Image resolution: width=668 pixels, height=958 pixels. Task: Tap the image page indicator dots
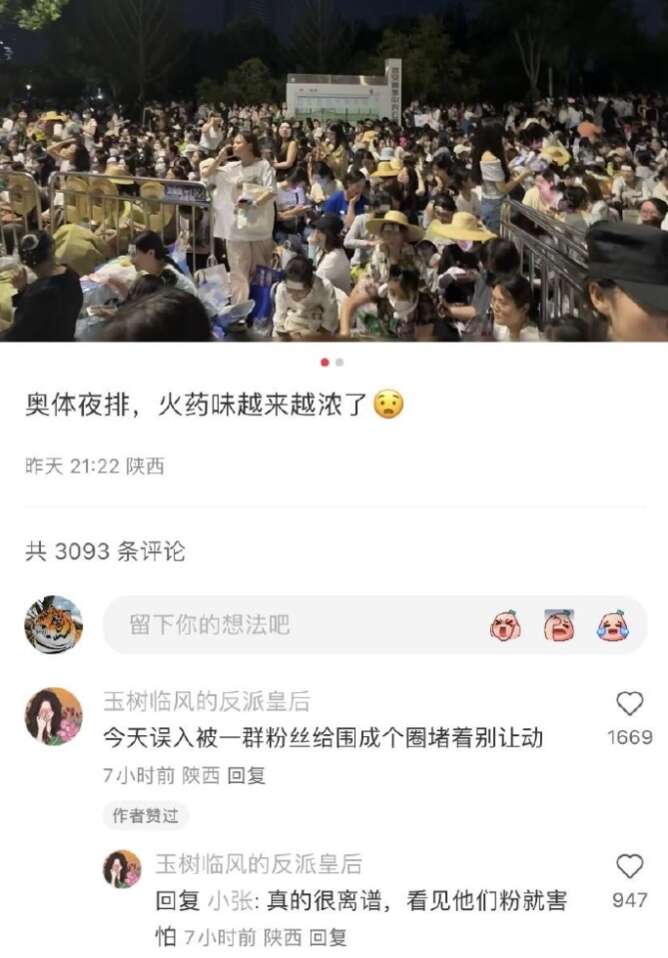[333, 362]
